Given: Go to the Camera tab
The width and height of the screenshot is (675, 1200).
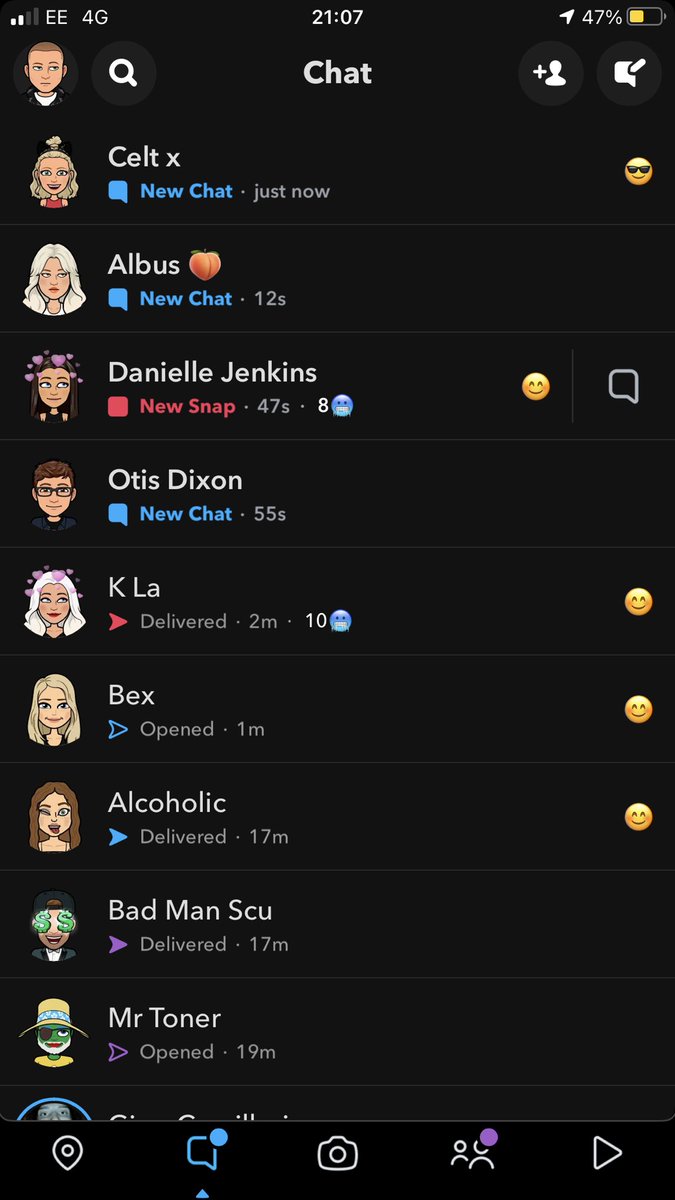Looking at the screenshot, I should click(338, 1154).
